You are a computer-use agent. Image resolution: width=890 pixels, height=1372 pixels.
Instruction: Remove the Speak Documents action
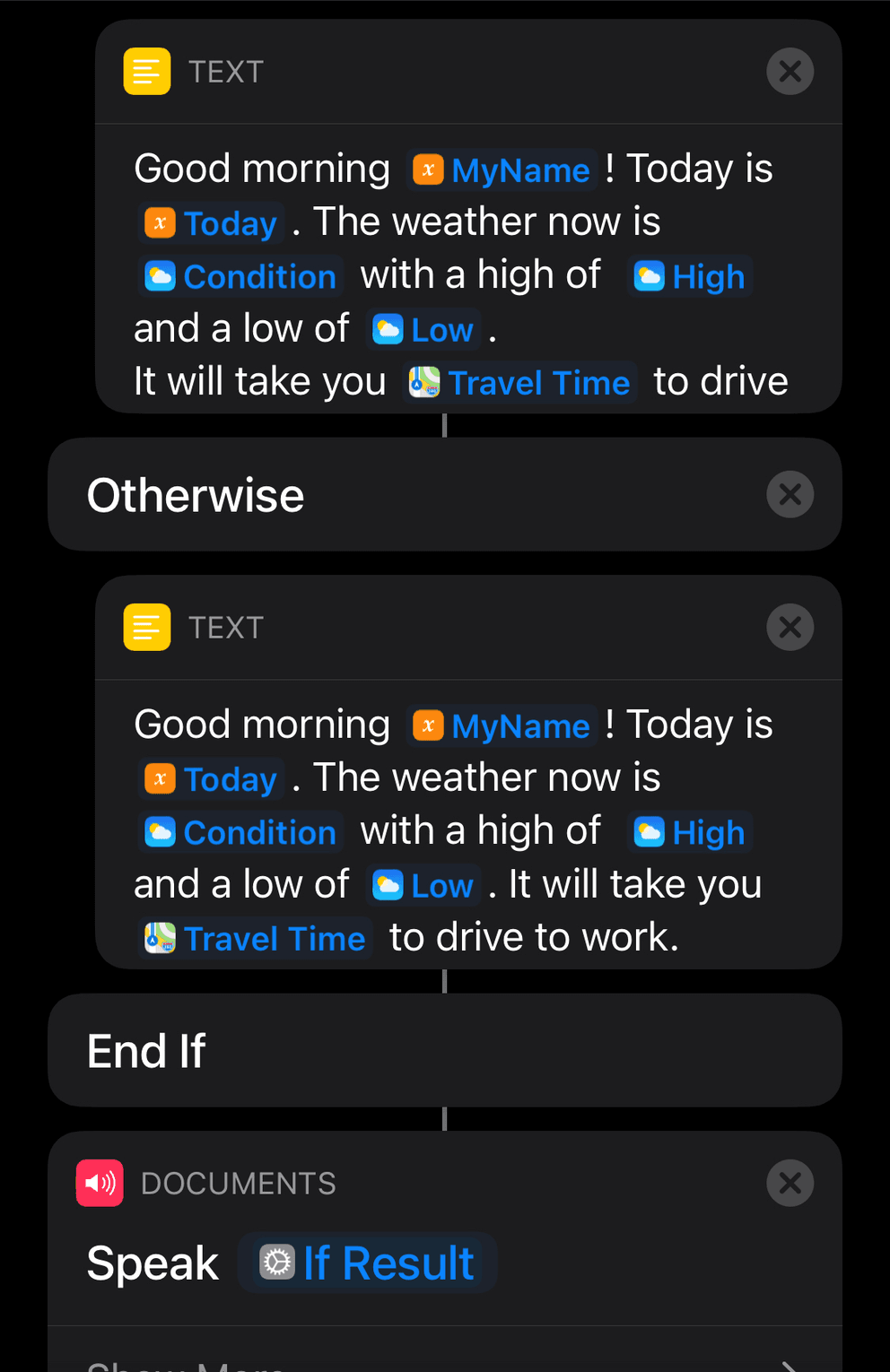790,1183
